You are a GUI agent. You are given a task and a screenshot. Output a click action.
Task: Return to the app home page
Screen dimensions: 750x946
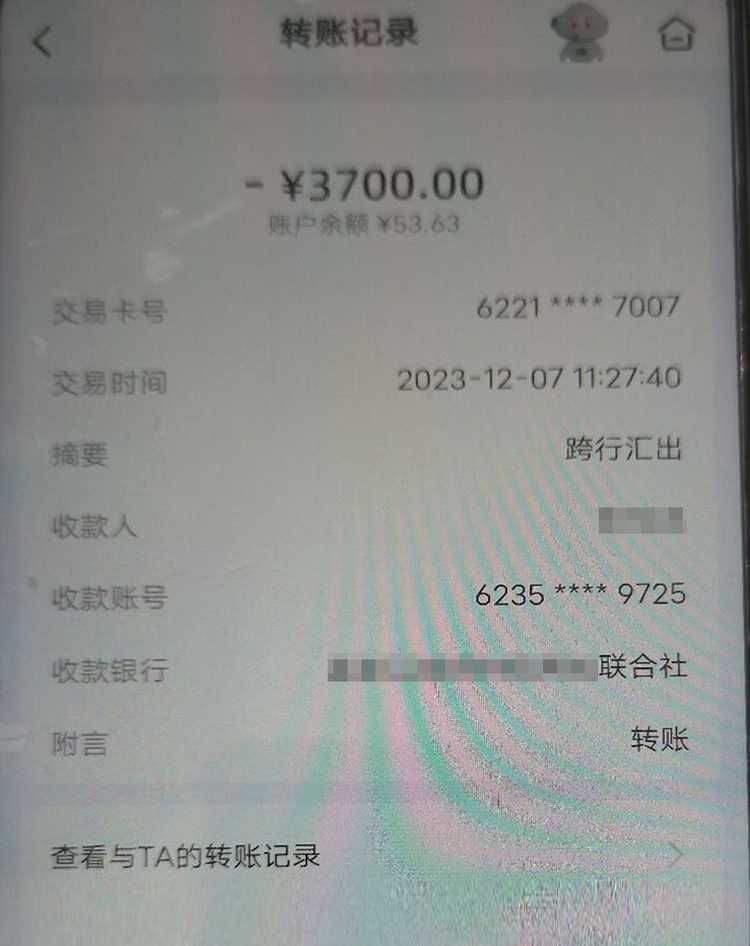point(676,35)
